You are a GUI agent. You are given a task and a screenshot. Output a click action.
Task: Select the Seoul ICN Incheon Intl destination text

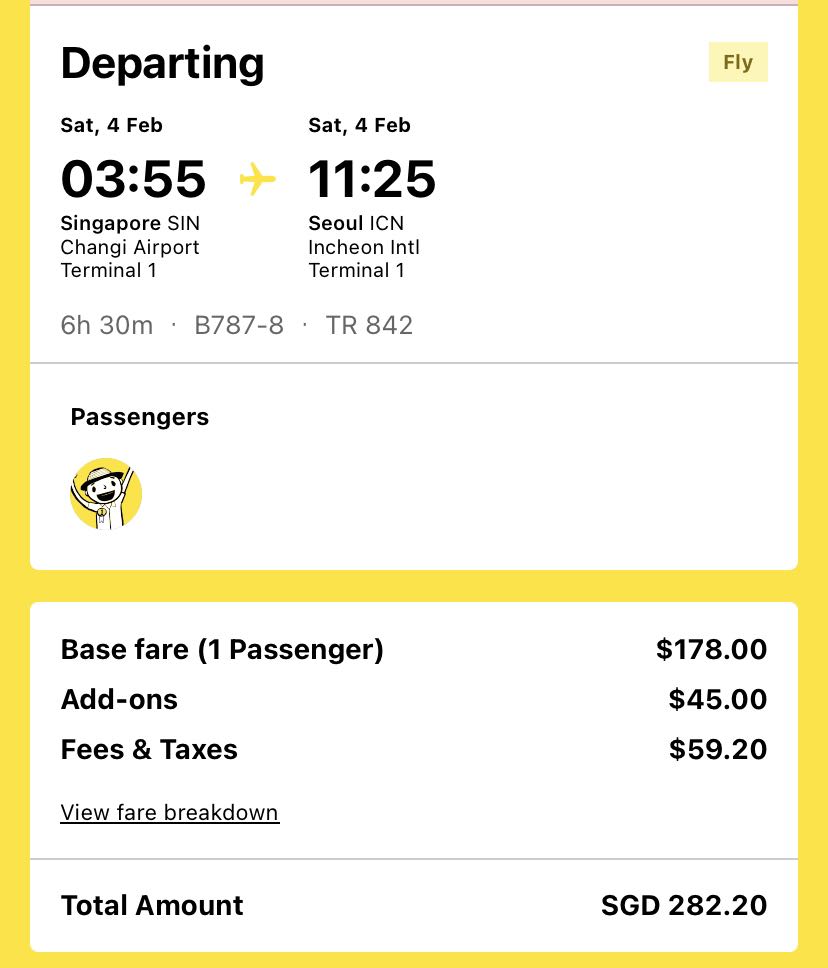tap(363, 247)
